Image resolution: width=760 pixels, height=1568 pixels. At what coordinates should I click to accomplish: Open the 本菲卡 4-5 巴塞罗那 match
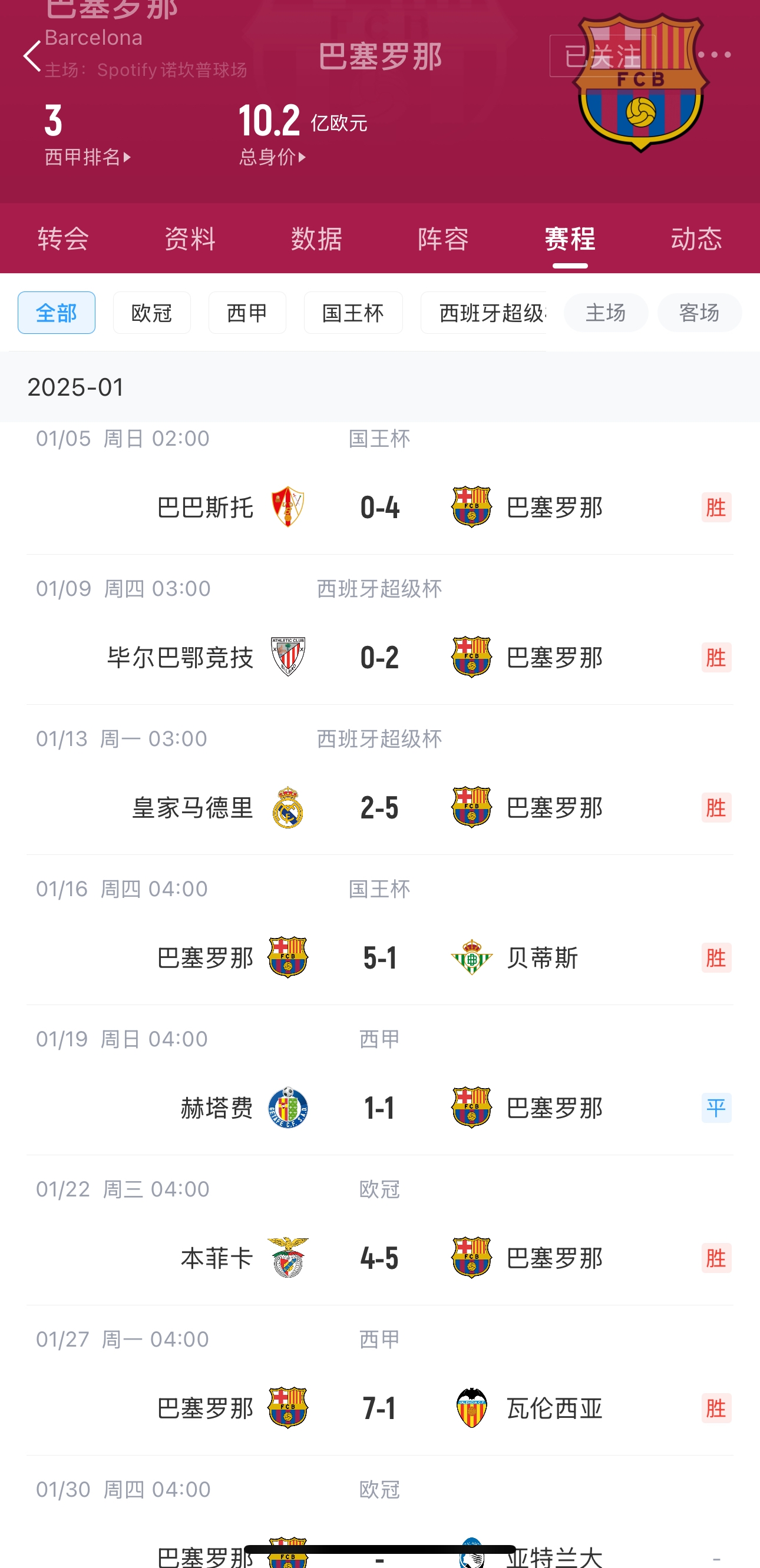379,1258
